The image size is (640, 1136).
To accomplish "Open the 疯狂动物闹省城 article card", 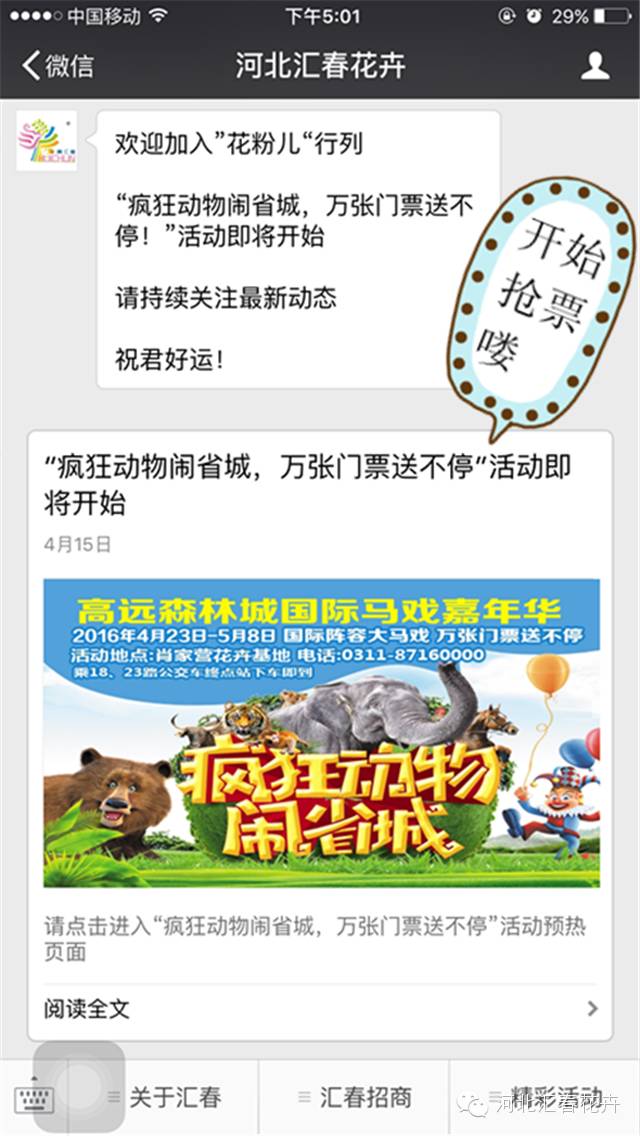I will coord(320,732).
